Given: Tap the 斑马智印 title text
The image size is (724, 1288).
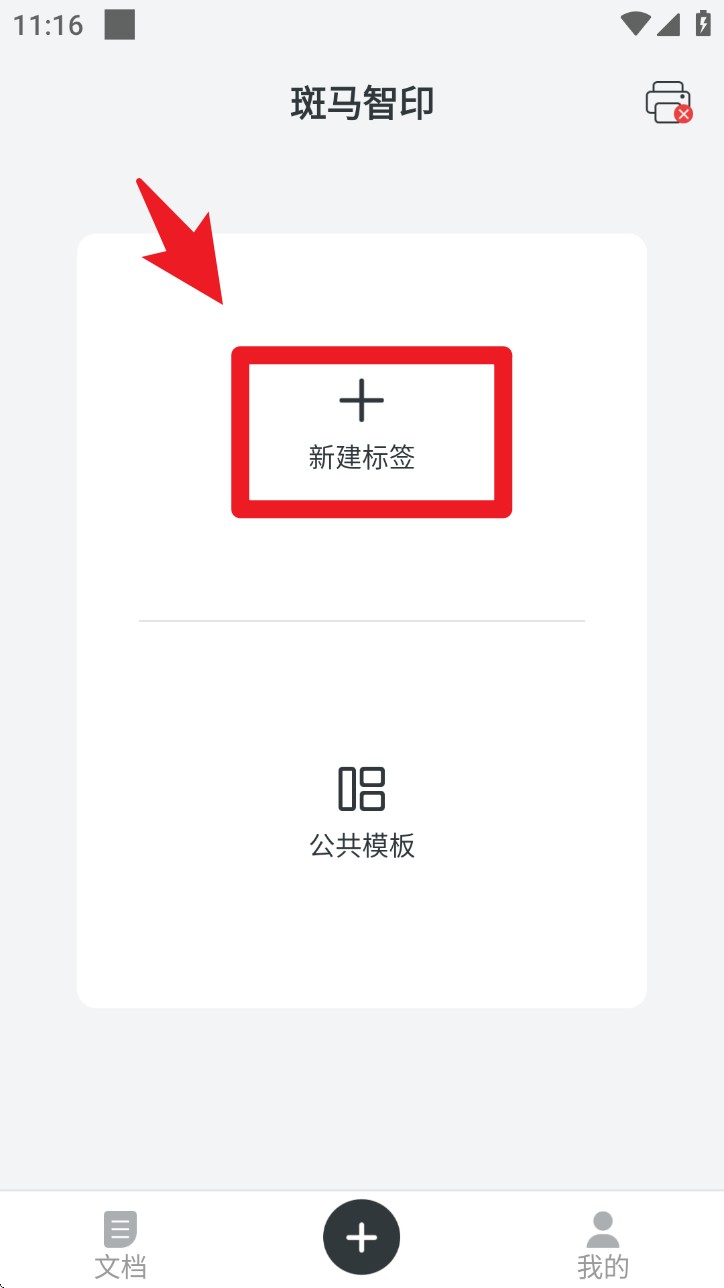Looking at the screenshot, I should (361, 103).
